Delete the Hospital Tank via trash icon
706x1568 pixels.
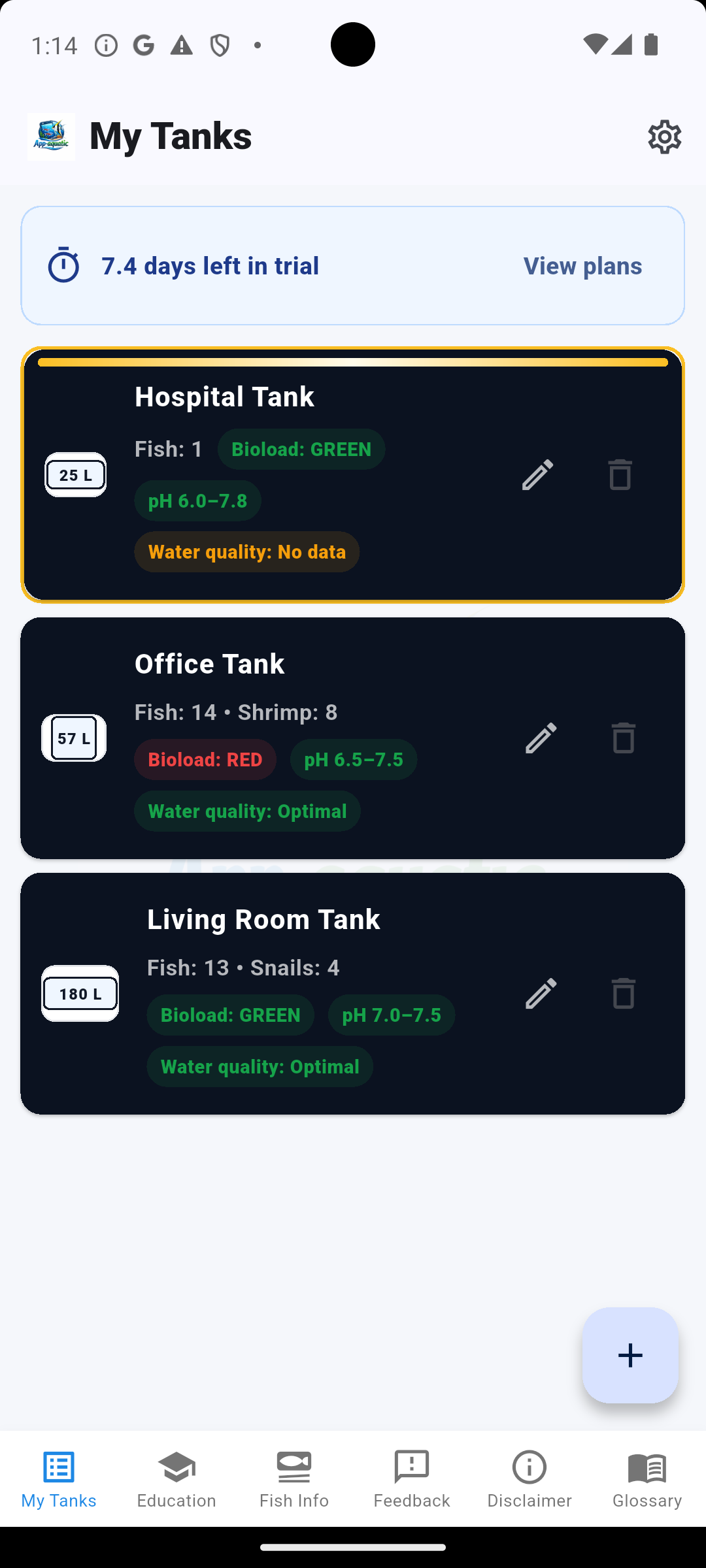[x=618, y=476]
